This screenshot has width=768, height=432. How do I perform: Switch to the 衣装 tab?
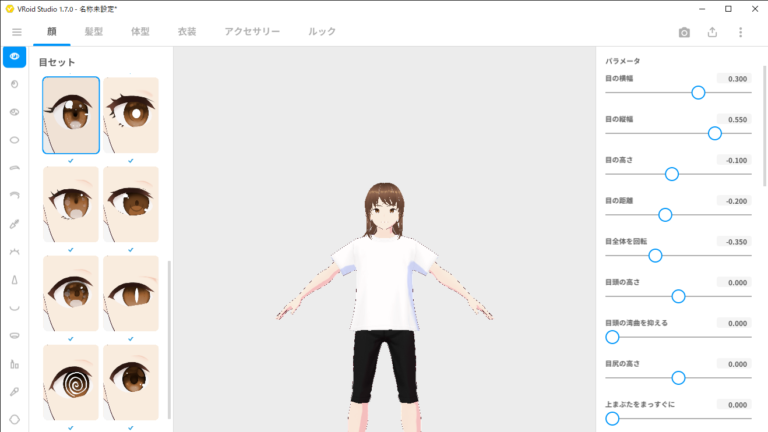[186, 32]
